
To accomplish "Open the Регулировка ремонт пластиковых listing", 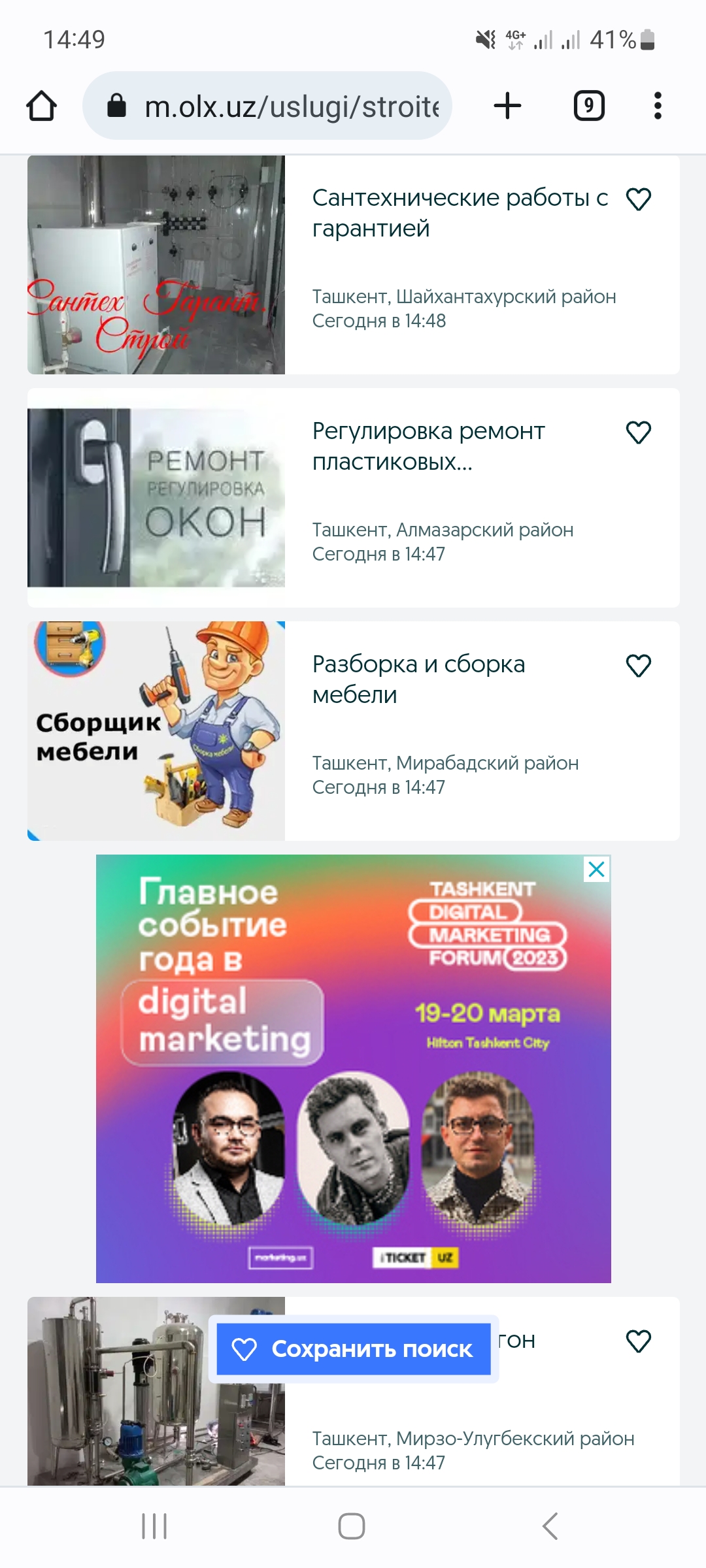I will pos(428,446).
